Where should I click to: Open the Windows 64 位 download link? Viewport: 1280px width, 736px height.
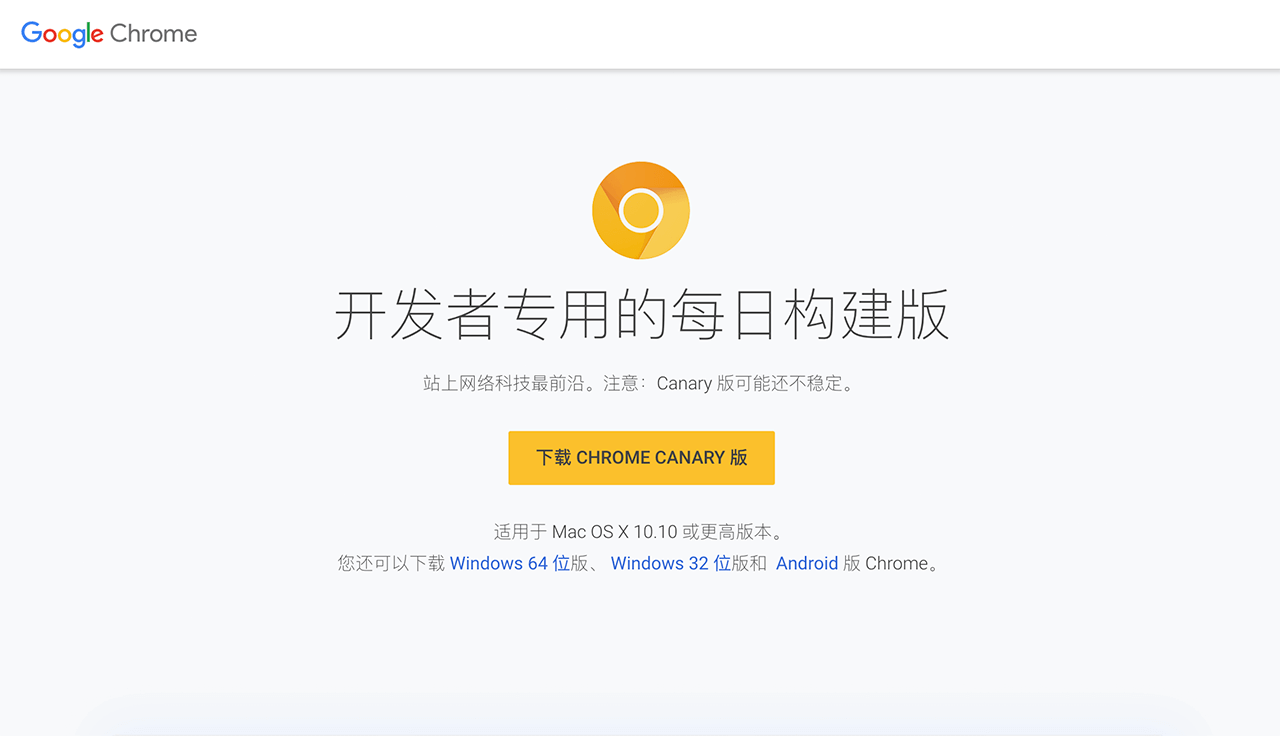[509, 563]
